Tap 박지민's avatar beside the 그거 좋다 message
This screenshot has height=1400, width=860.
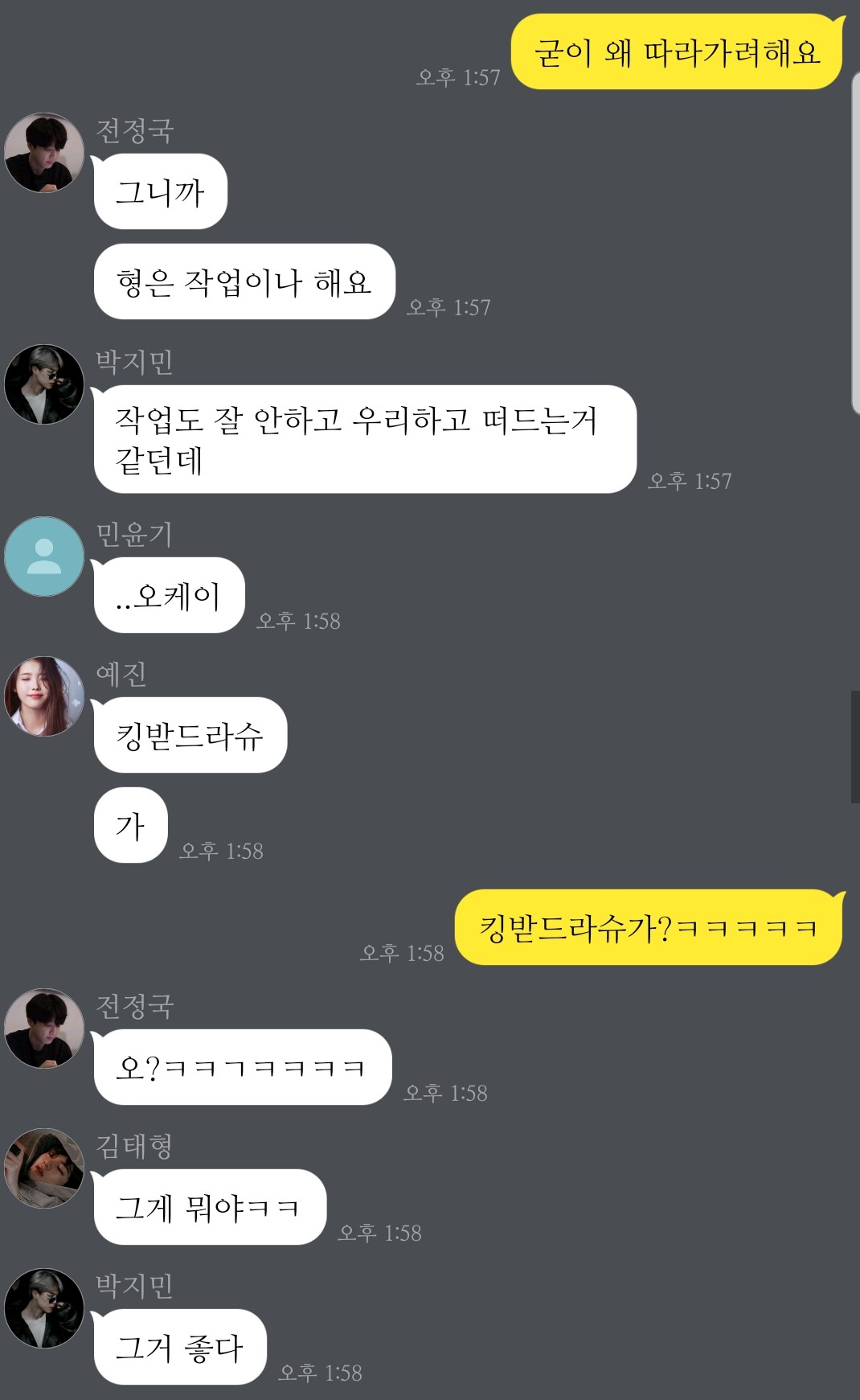[44, 1308]
